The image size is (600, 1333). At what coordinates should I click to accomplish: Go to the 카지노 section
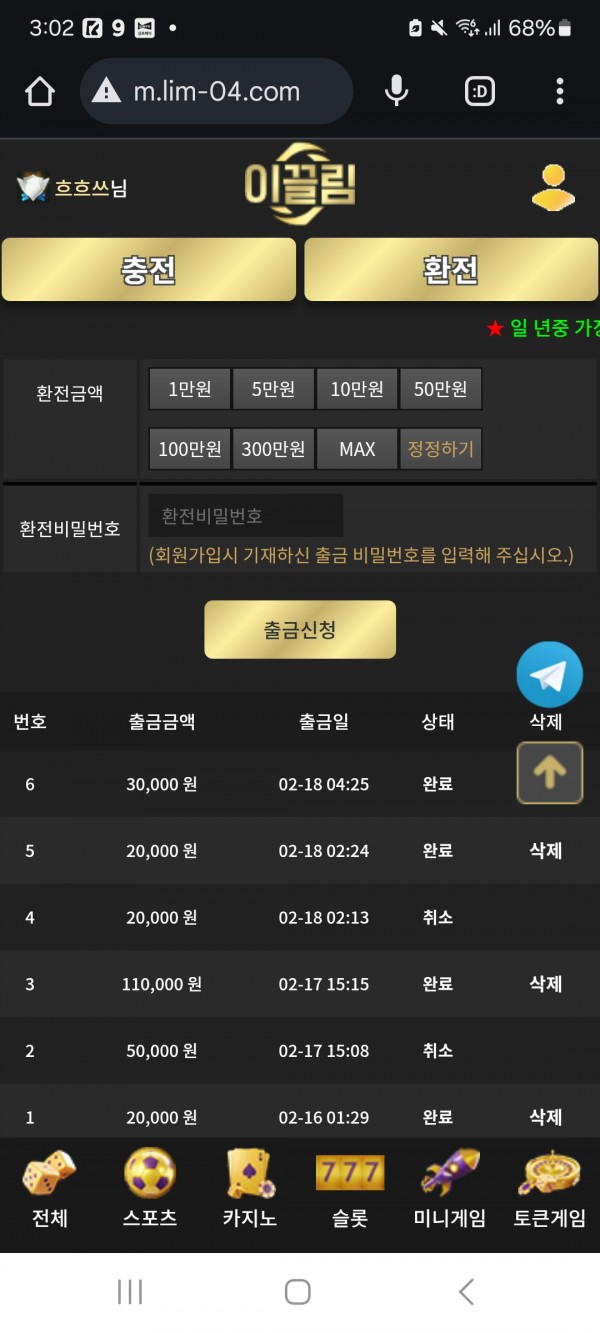click(250, 1190)
